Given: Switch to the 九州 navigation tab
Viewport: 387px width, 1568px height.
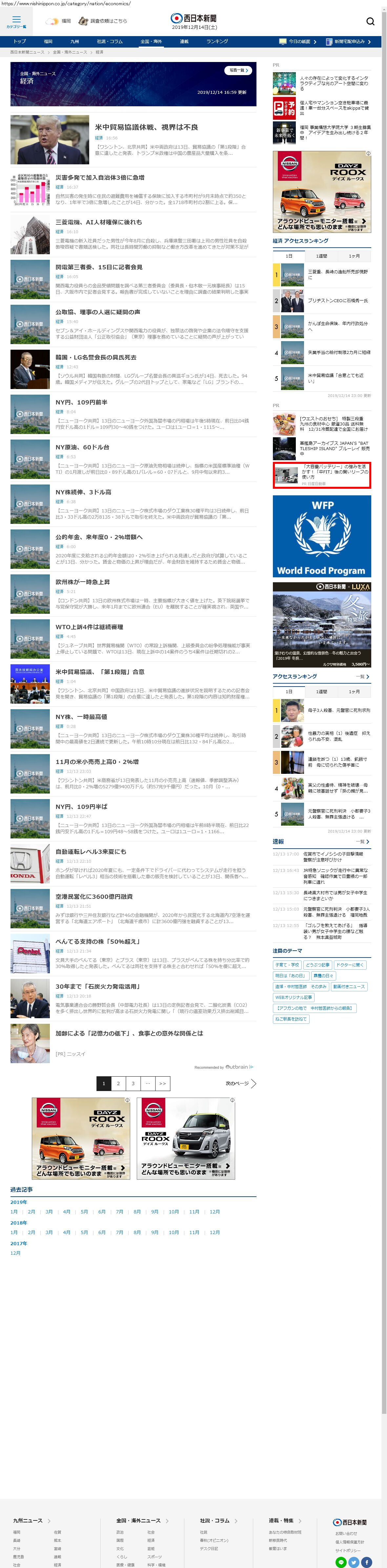Looking at the screenshot, I should pos(74,41).
